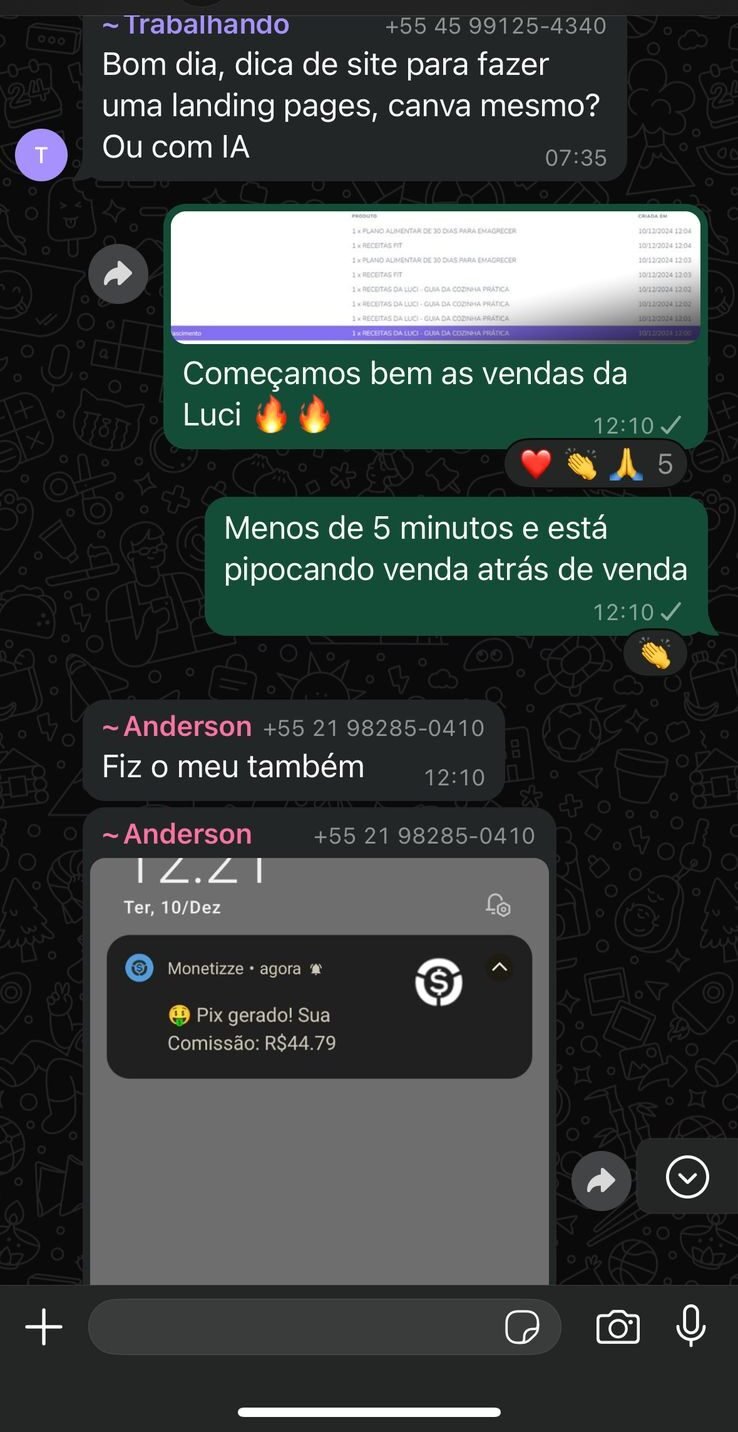The height and width of the screenshot is (1432, 738).
Task: Tap the voice message microphone
Action: 691,1326
